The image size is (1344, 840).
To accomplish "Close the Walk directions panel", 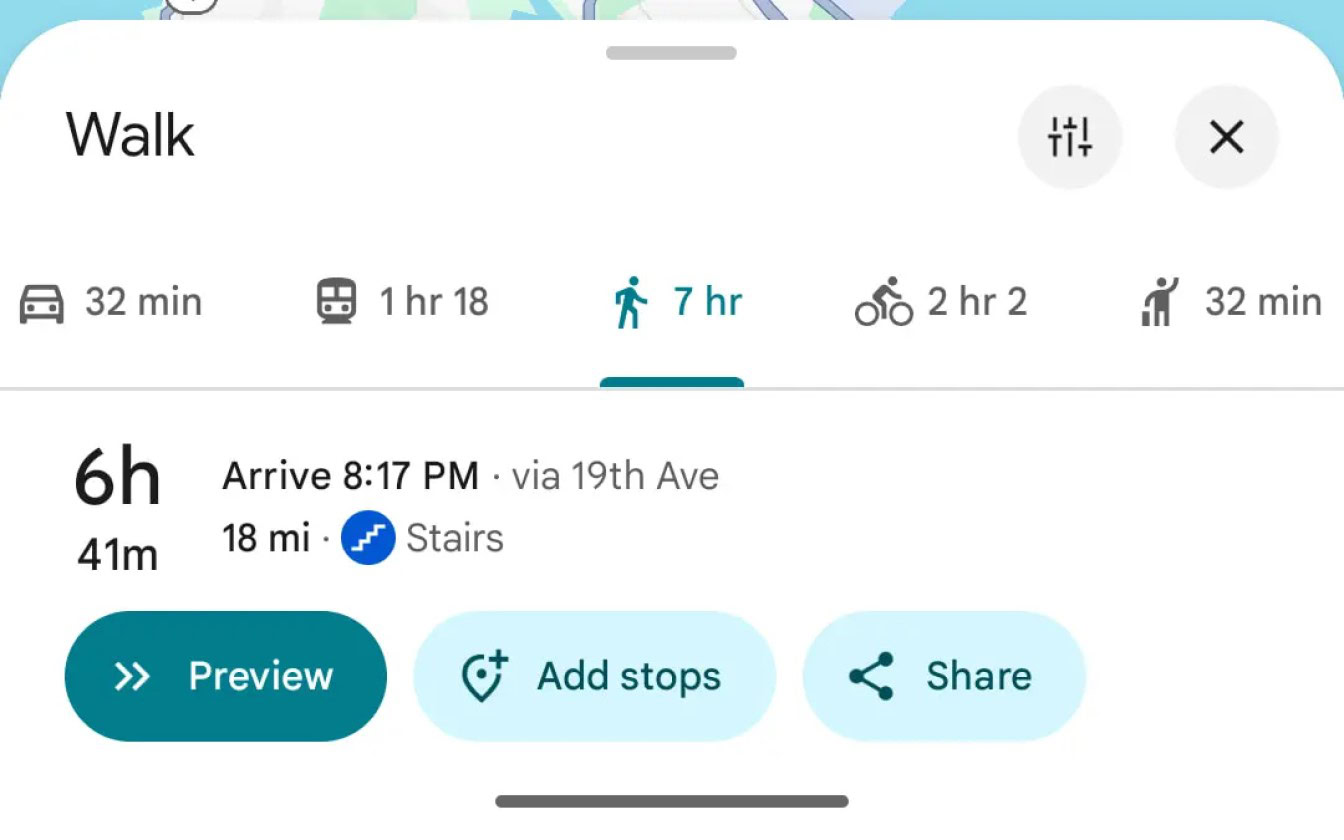I will pyautogui.click(x=1226, y=137).
